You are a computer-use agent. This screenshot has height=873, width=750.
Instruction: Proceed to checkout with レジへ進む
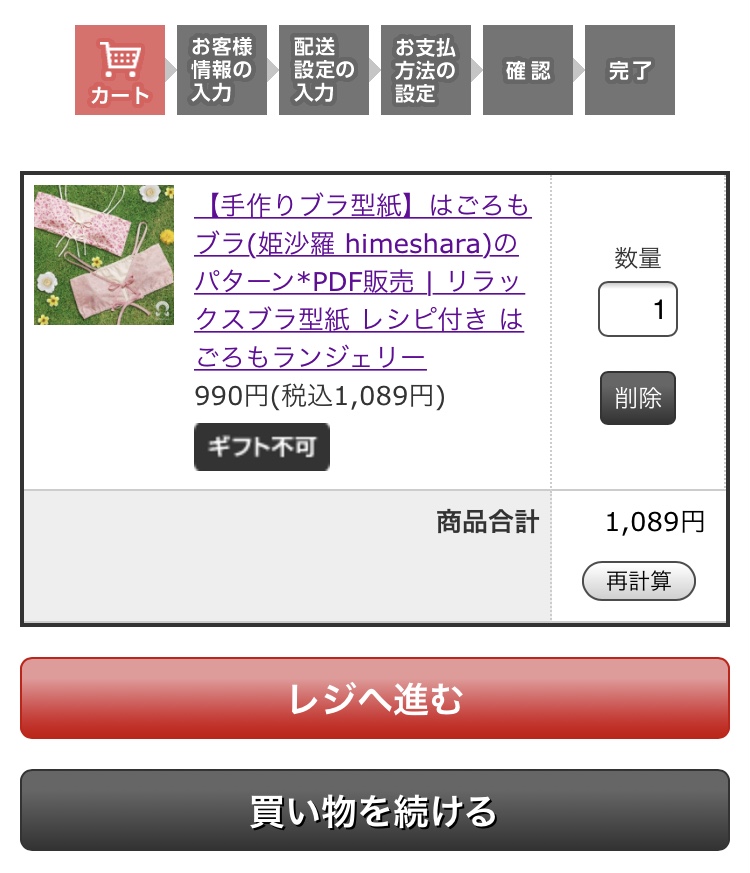[x=375, y=699]
